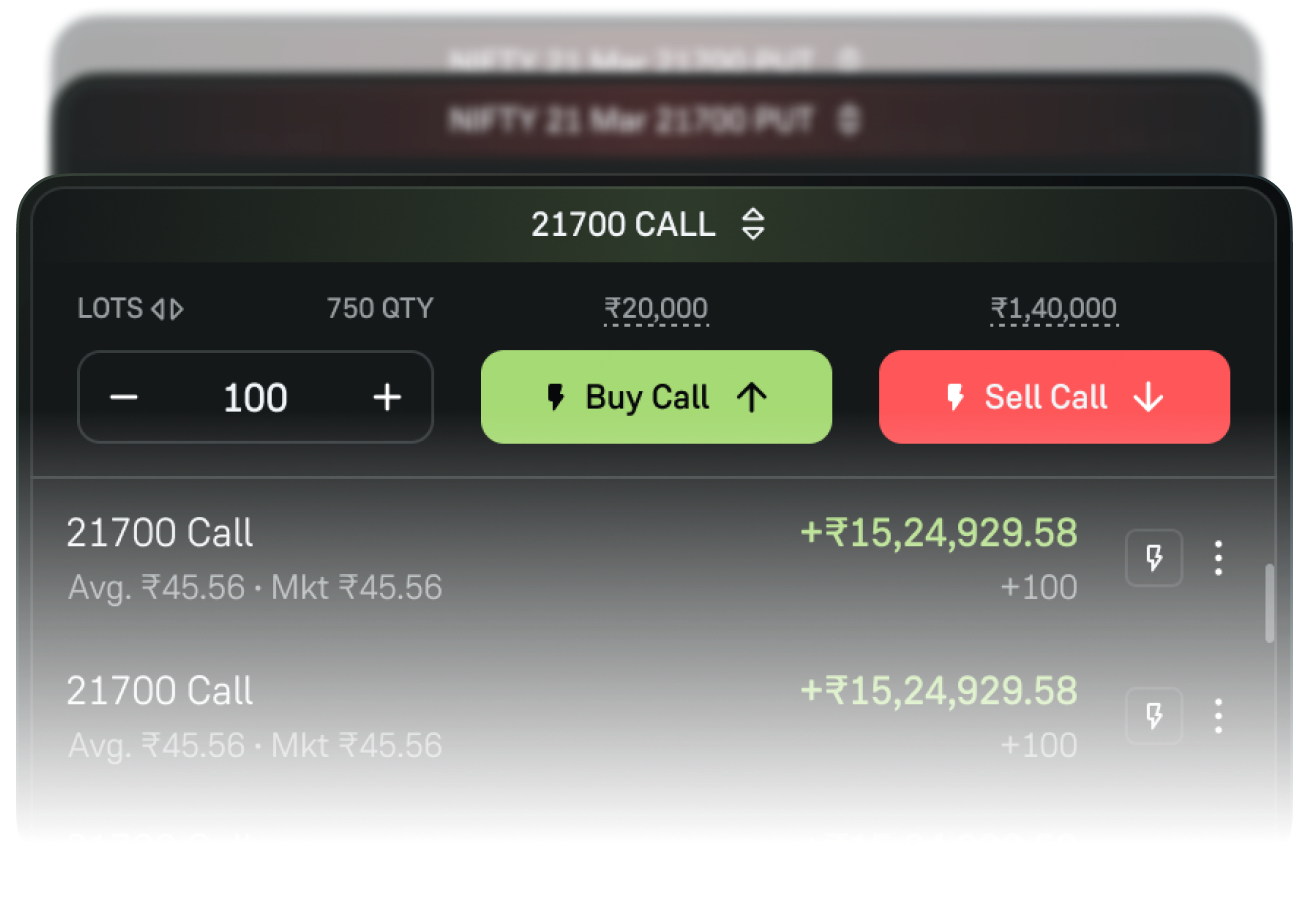
Task: Increase lots with the plus button
Action: coord(387,398)
